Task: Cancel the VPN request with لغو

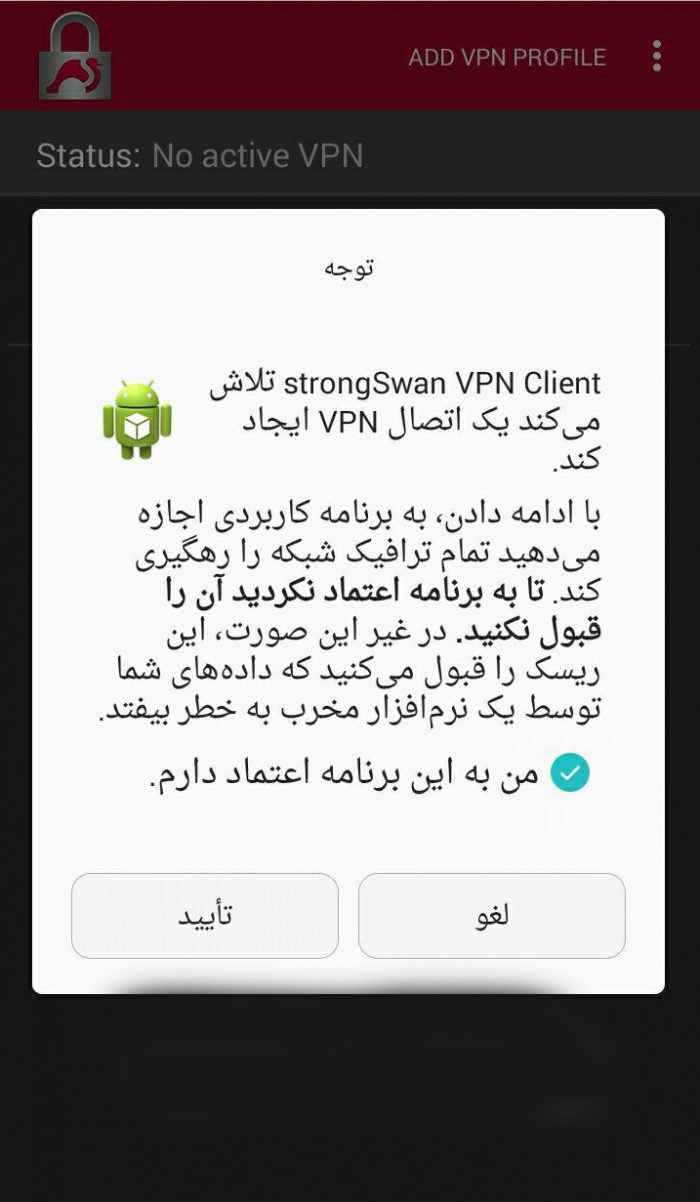Action: pos(492,916)
